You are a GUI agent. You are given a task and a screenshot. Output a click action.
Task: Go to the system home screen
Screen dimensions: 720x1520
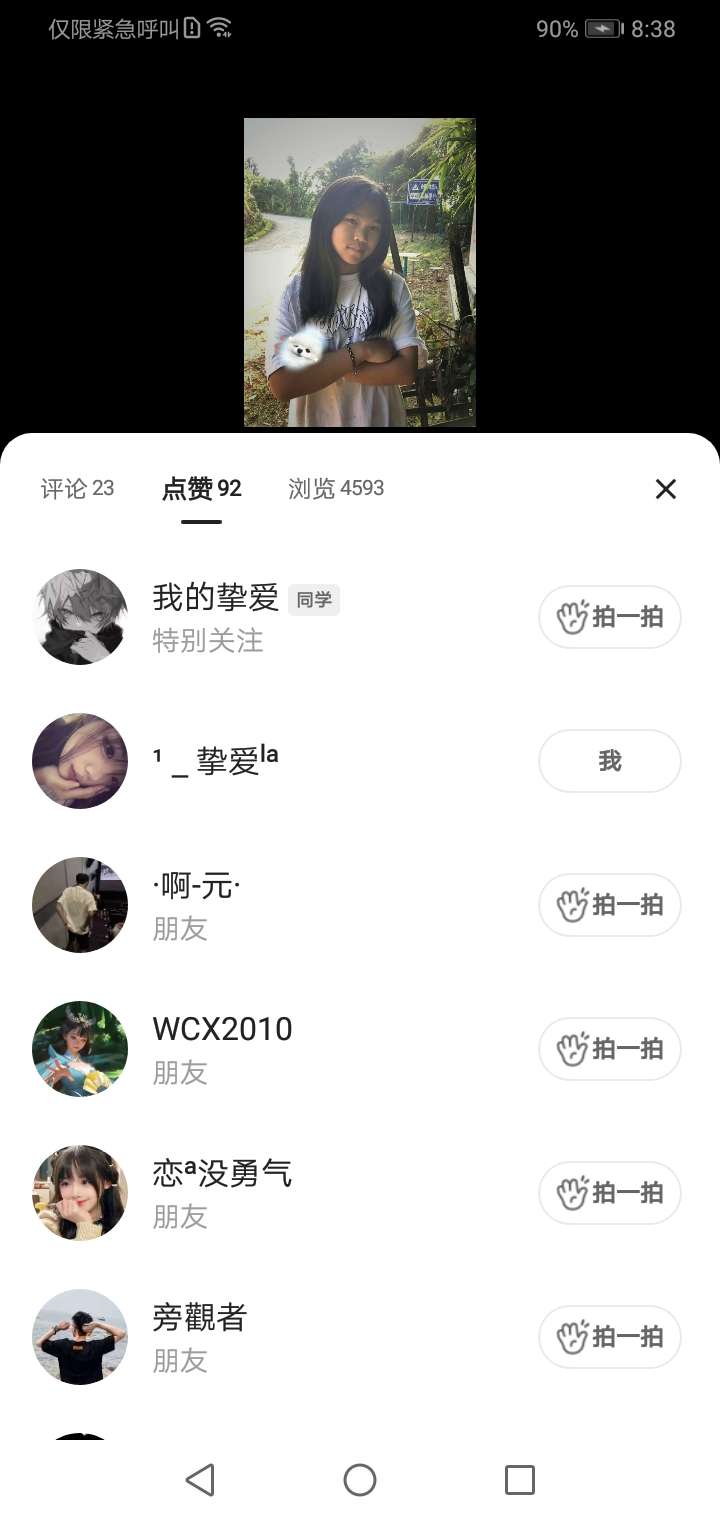click(x=360, y=1480)
